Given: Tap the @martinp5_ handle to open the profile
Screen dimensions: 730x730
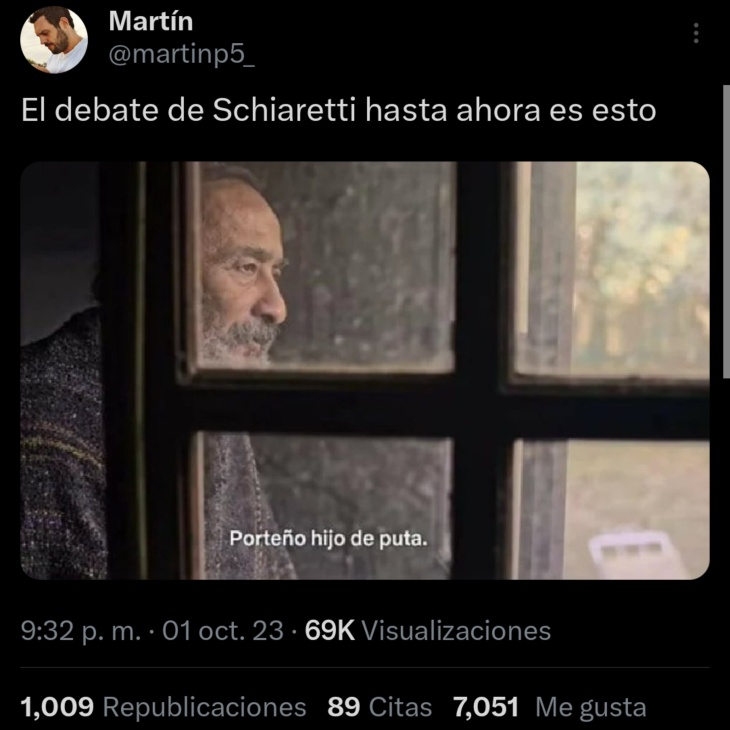Looking at the screenshot, I should click(x=181, y=54).
